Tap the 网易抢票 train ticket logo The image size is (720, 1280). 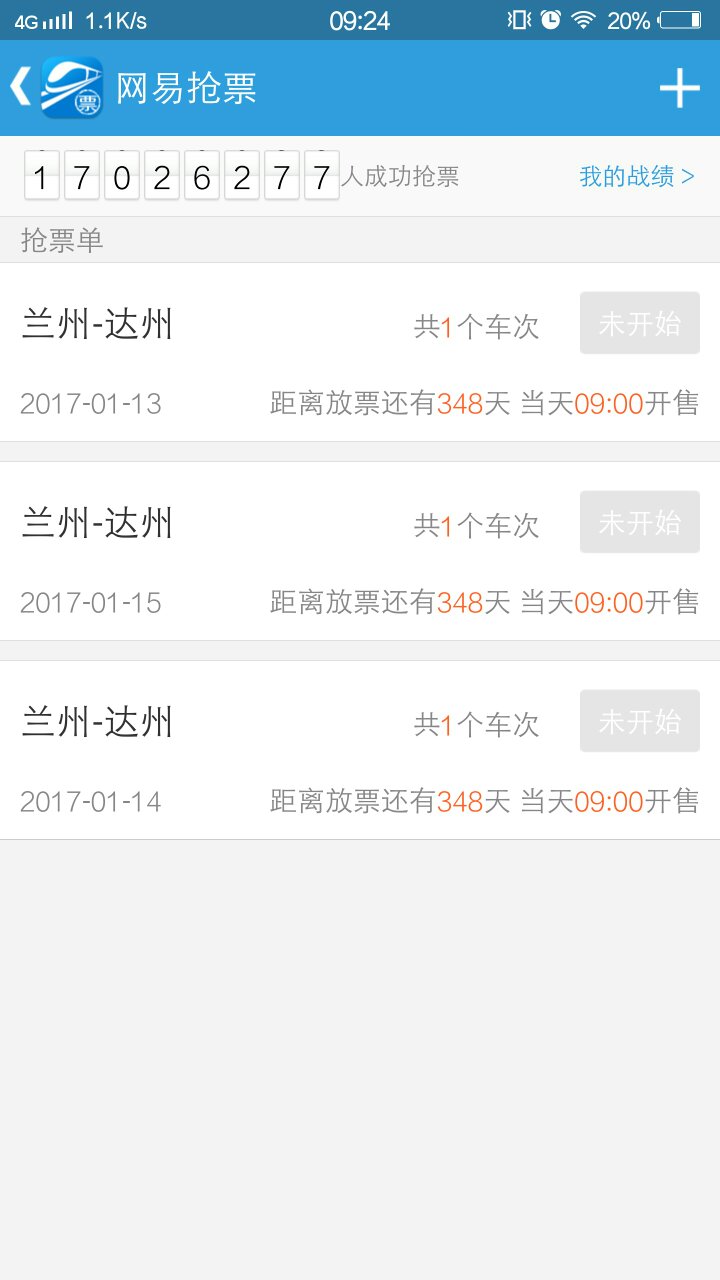(x=70, y=88)
